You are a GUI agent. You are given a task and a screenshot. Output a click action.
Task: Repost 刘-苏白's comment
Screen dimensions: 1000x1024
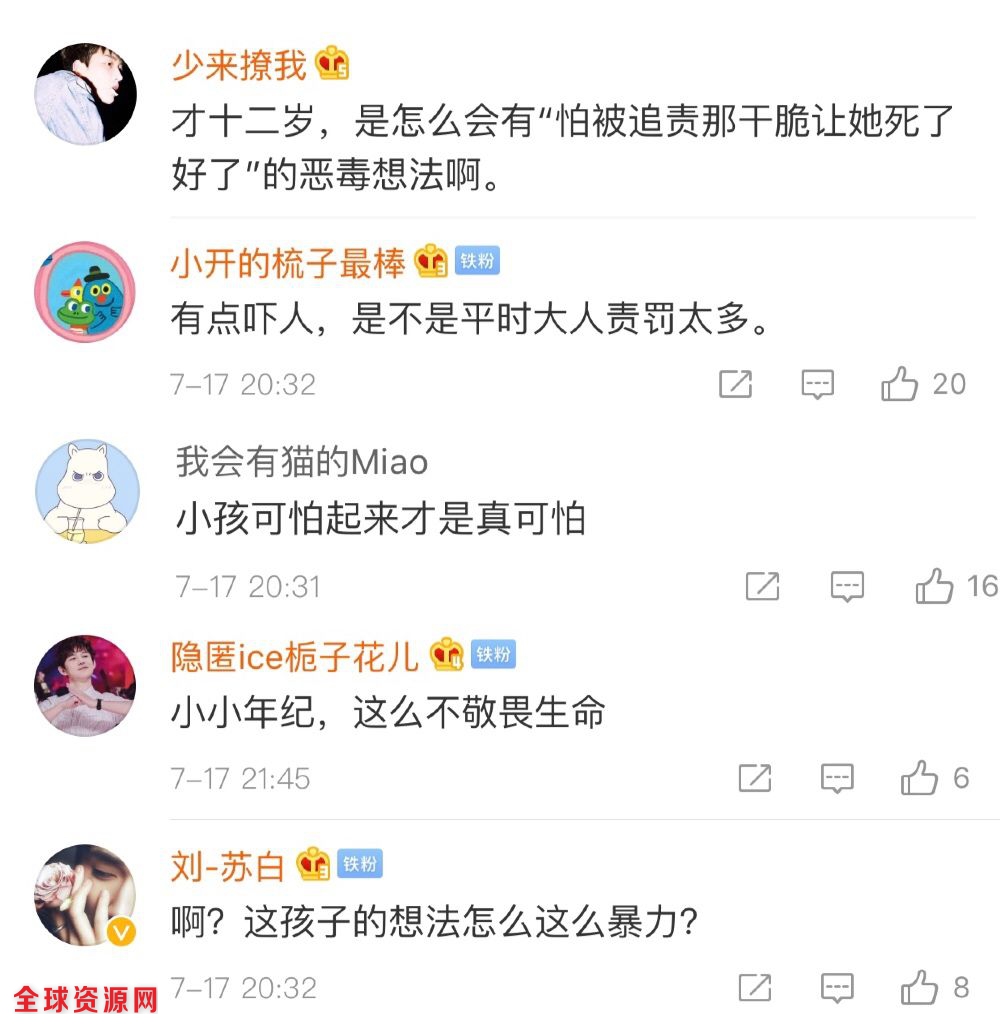(754, 988)
